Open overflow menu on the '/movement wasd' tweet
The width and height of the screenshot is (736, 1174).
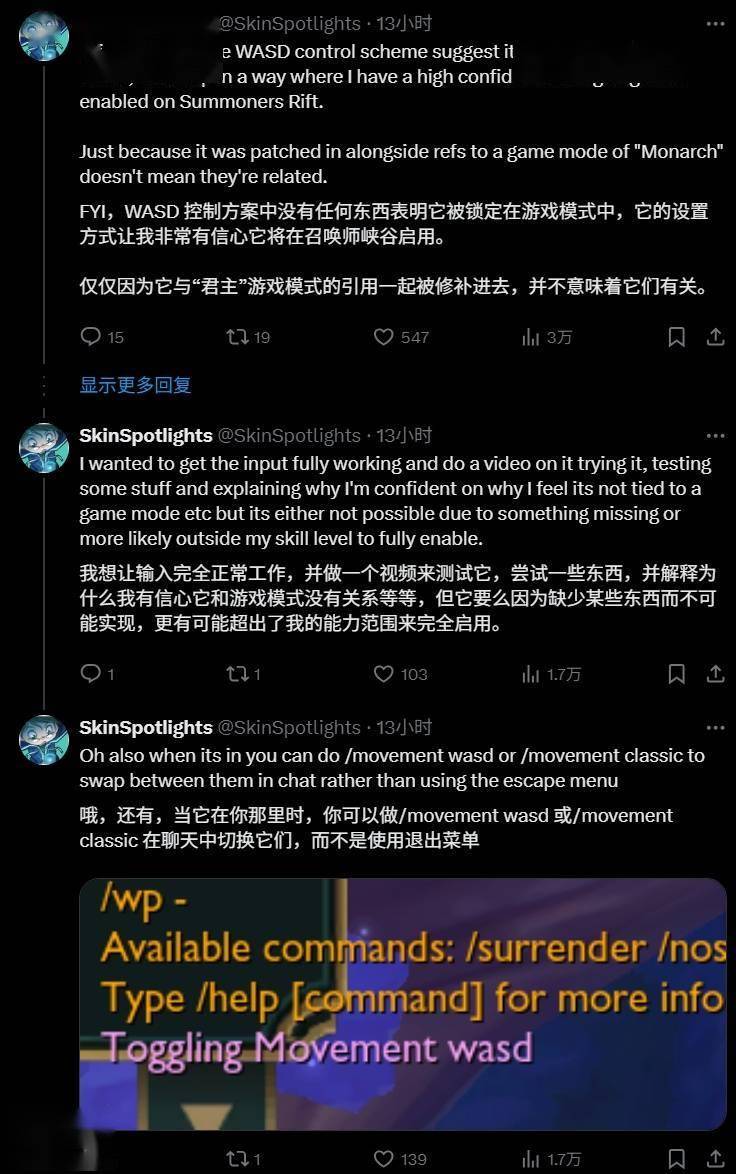(x=715, y=728)
